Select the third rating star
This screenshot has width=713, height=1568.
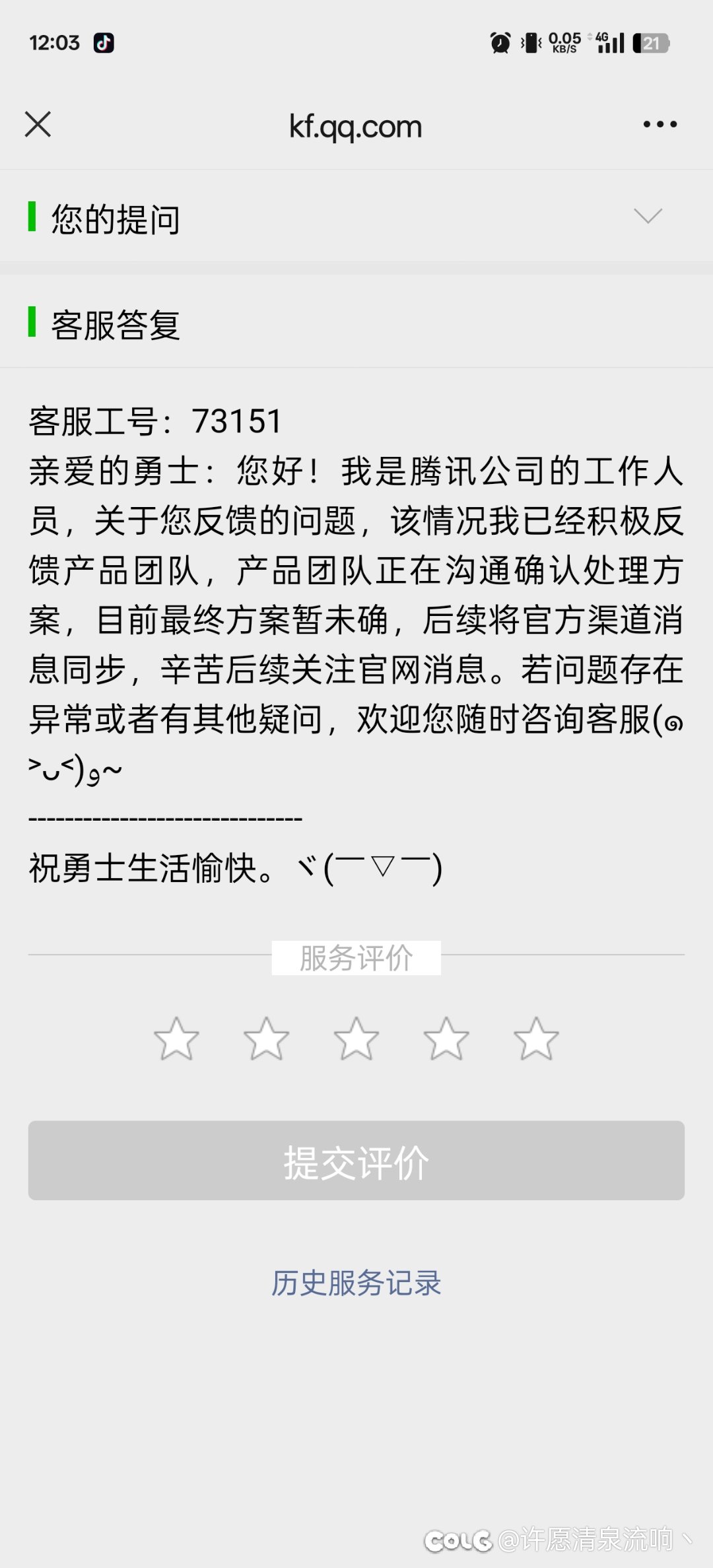[356, 1039]
